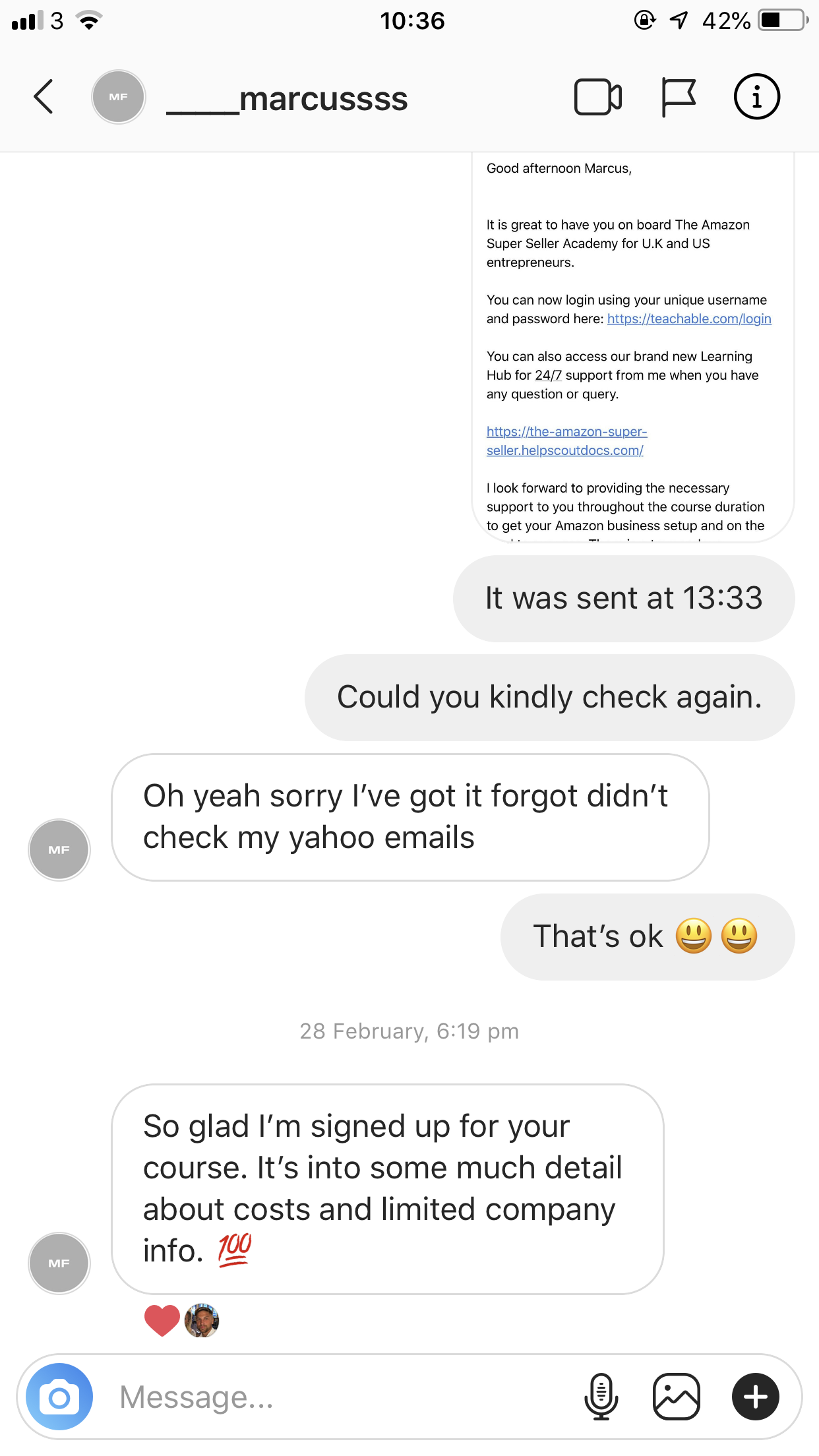
Task: Focus the Message text field
Action: (343, 1397)
